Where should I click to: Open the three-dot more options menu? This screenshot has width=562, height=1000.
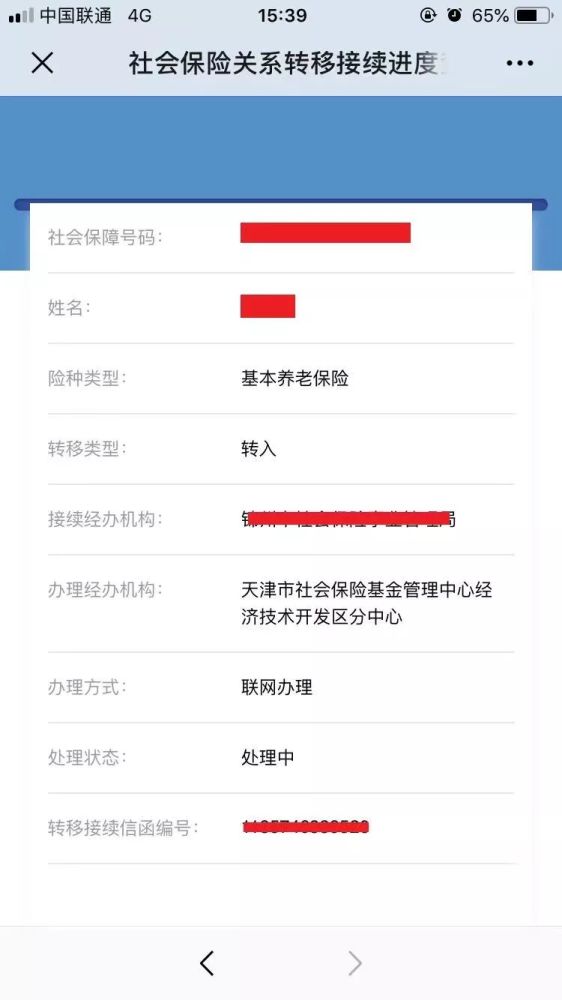[519, 63]
